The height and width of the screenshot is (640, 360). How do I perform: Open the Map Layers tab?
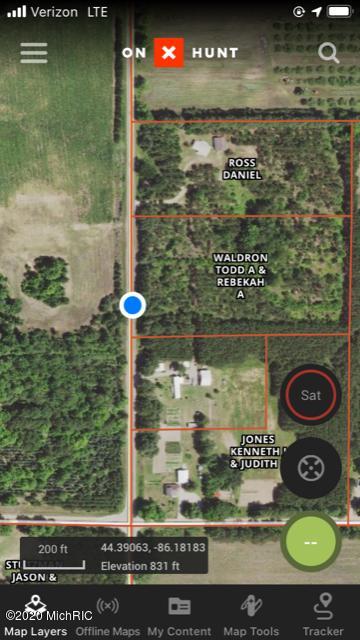(36, 615)
